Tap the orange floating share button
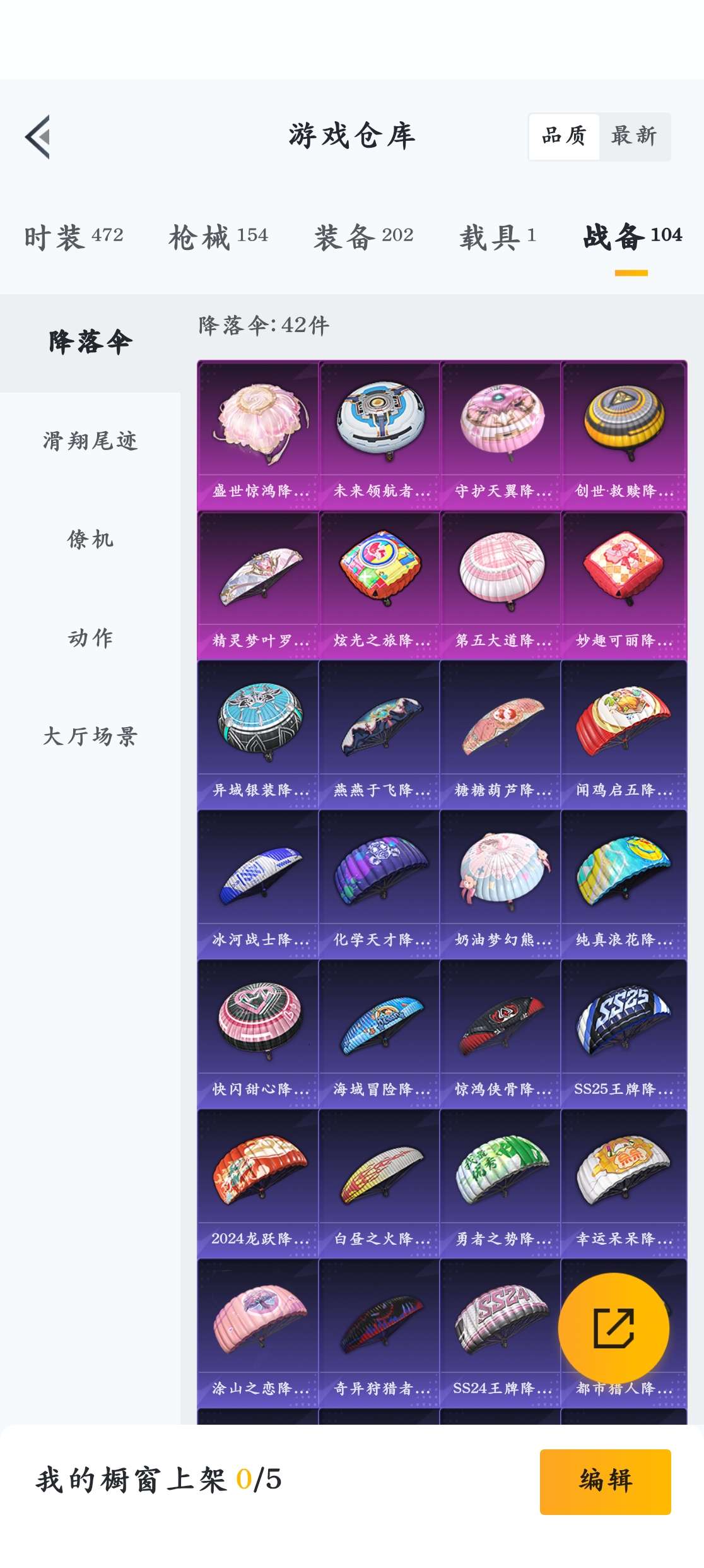 (x=614, y=1328)
